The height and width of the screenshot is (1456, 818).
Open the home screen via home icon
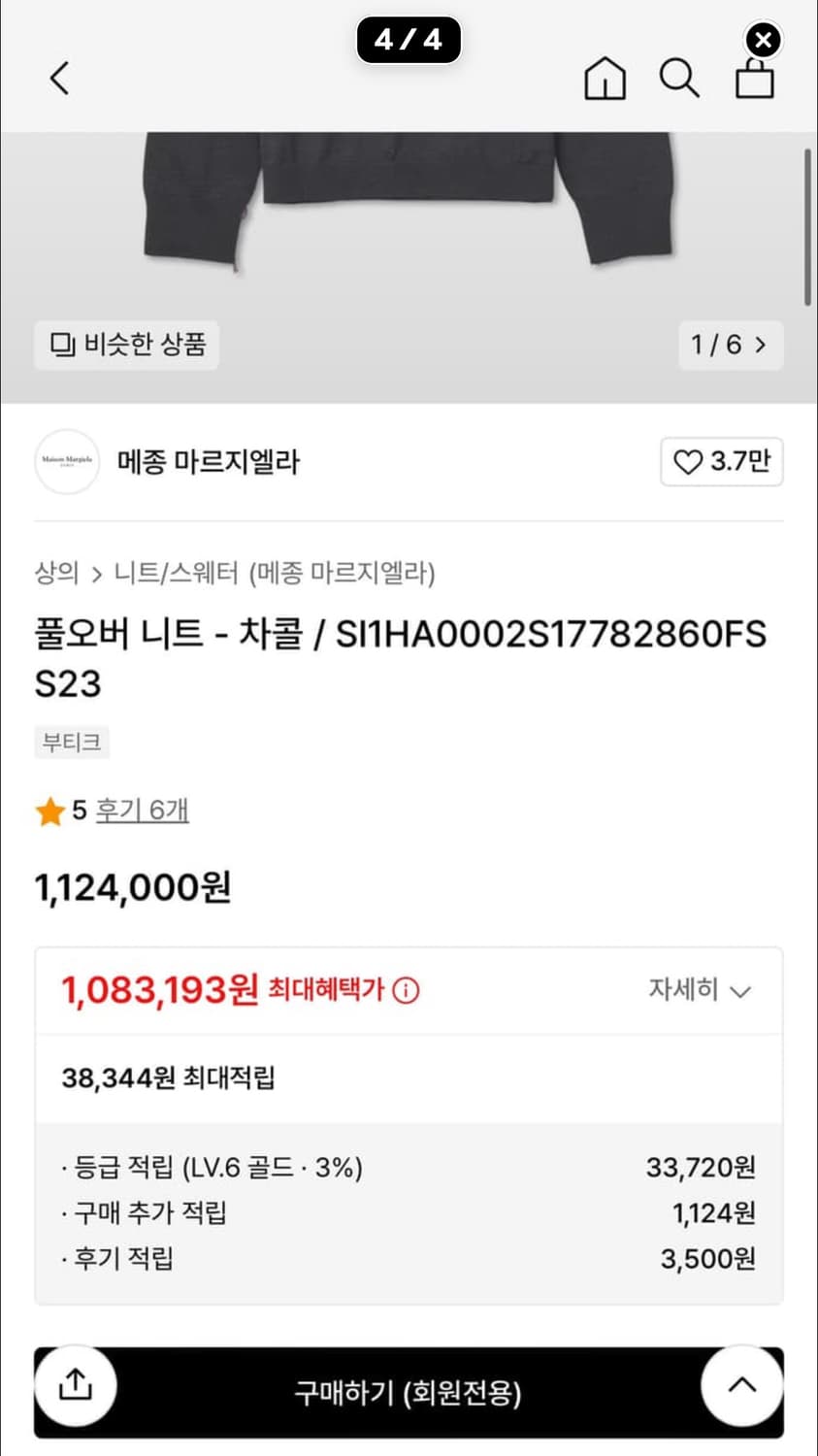click(x=605, y=79)
